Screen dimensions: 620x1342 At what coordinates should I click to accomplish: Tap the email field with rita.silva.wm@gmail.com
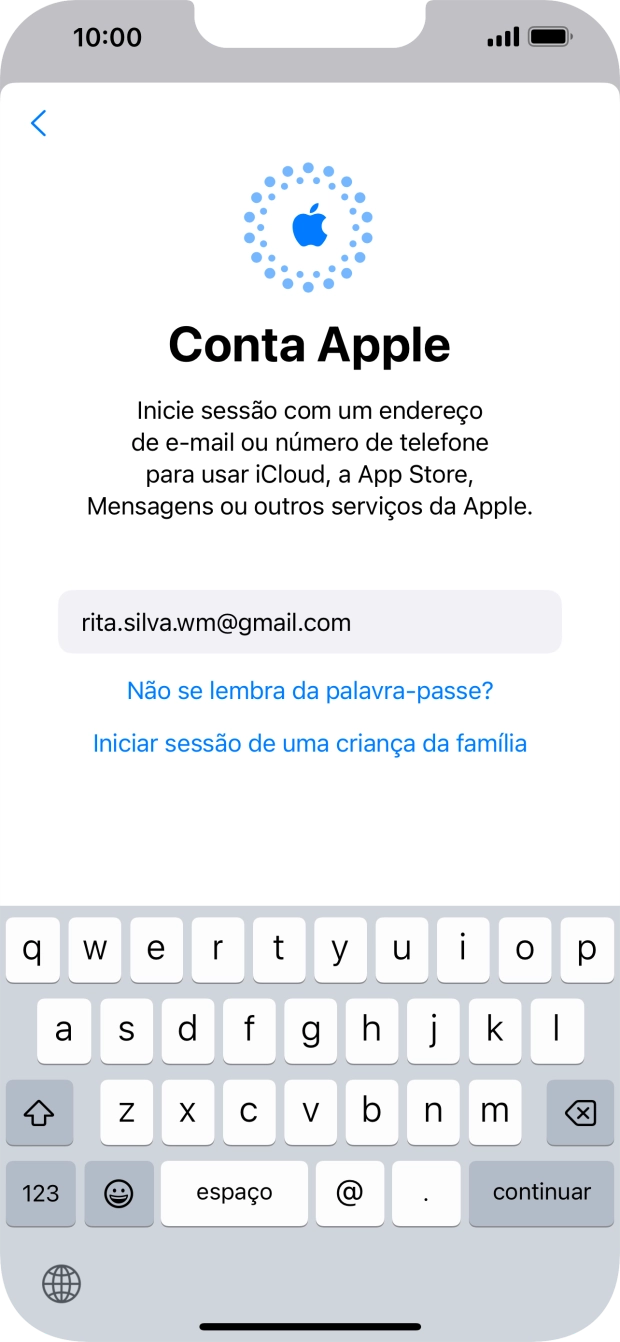(310, 622)
